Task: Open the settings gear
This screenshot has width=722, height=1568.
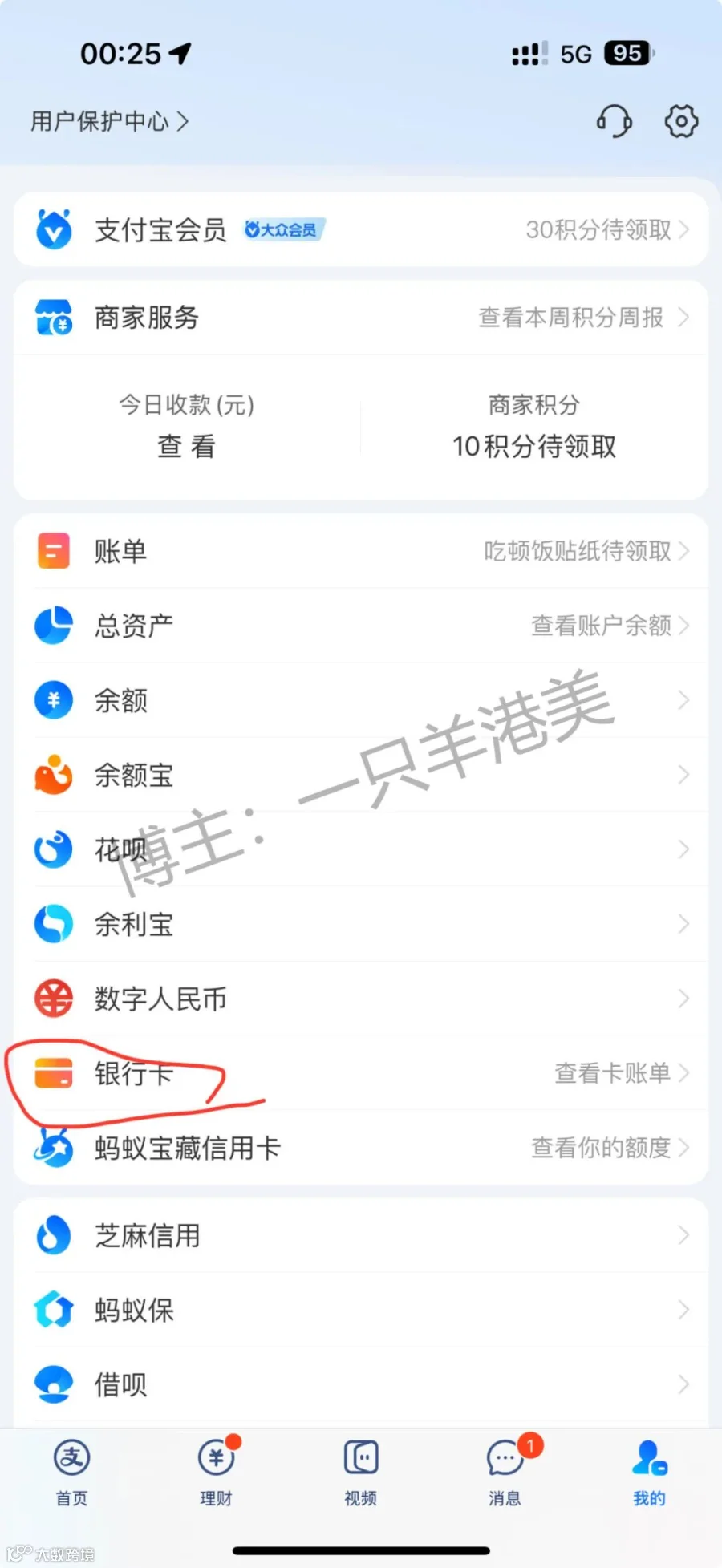Action: click(x=681, y=121)
